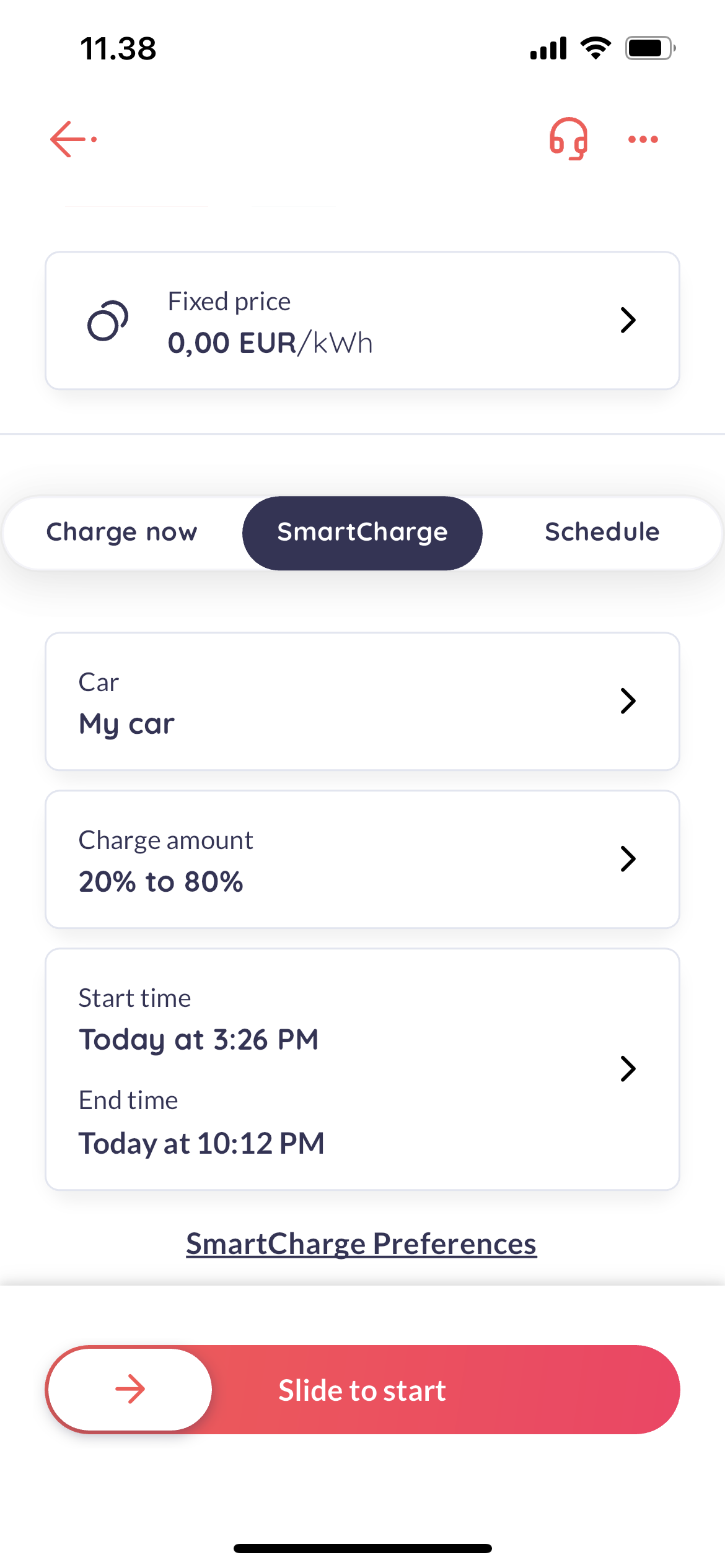Open the Car selection row
Viewport: 725px width, 1568px height.
(x=362, y=702)
